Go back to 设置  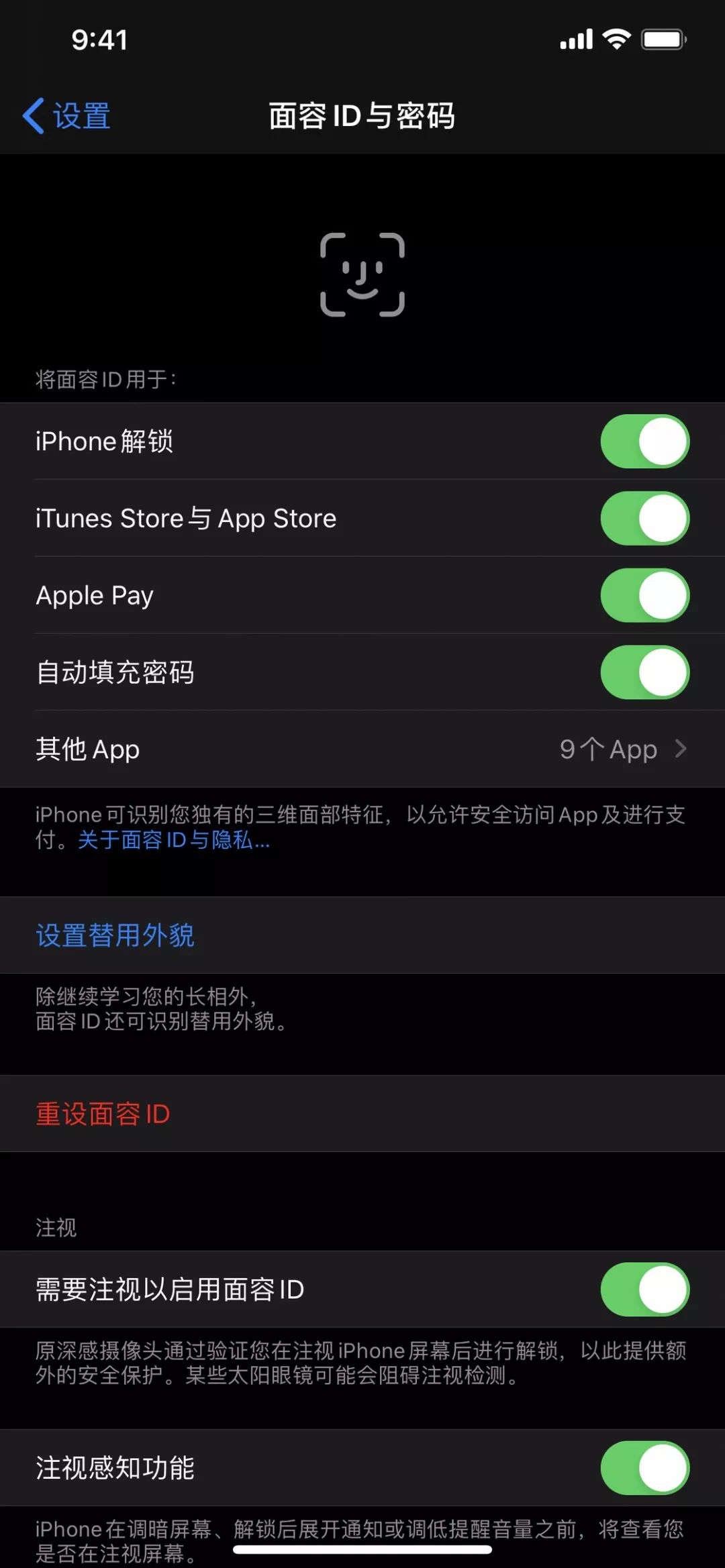(66, 116)
